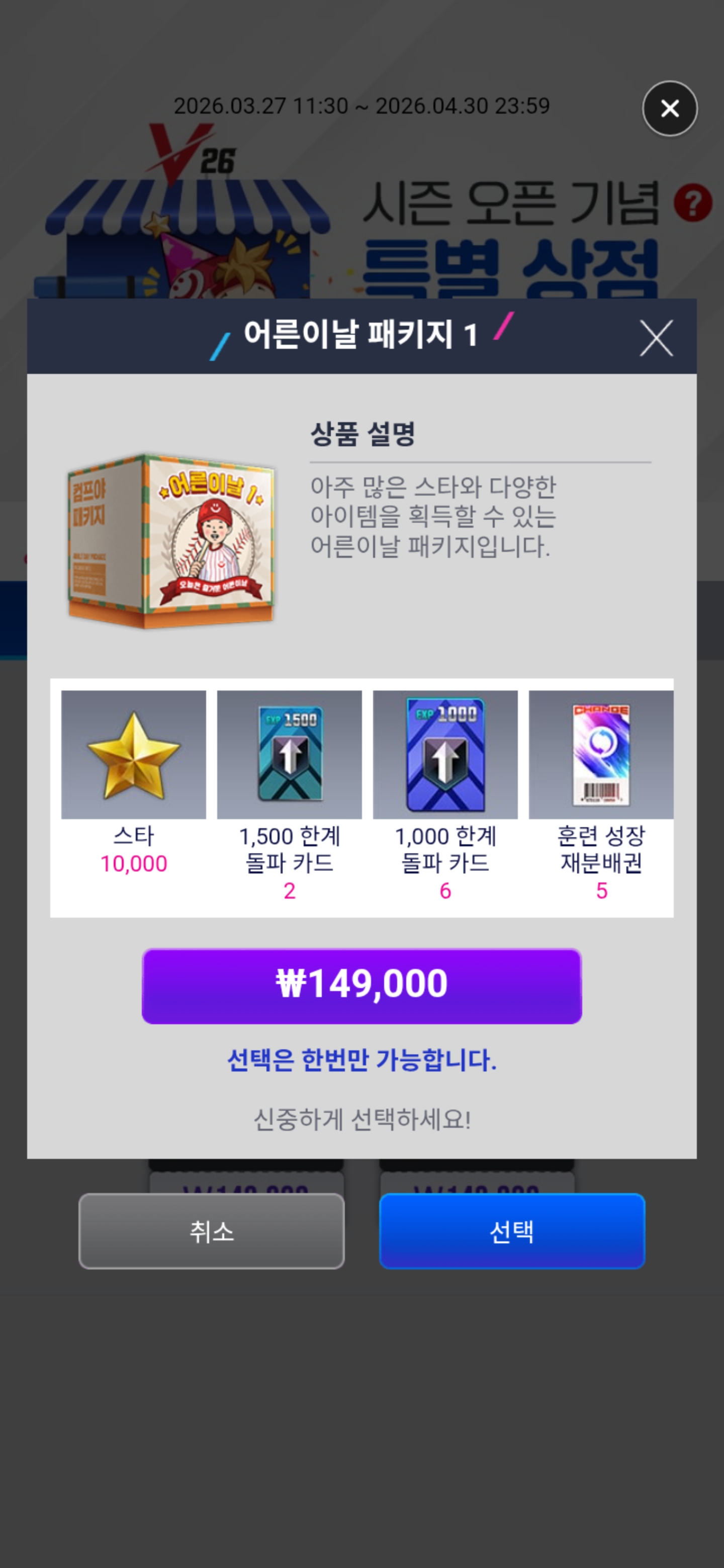The image size is (724, 1568).
Task: View the 훈련 성장 재분배권 item
Action: [x=601, y=755]
